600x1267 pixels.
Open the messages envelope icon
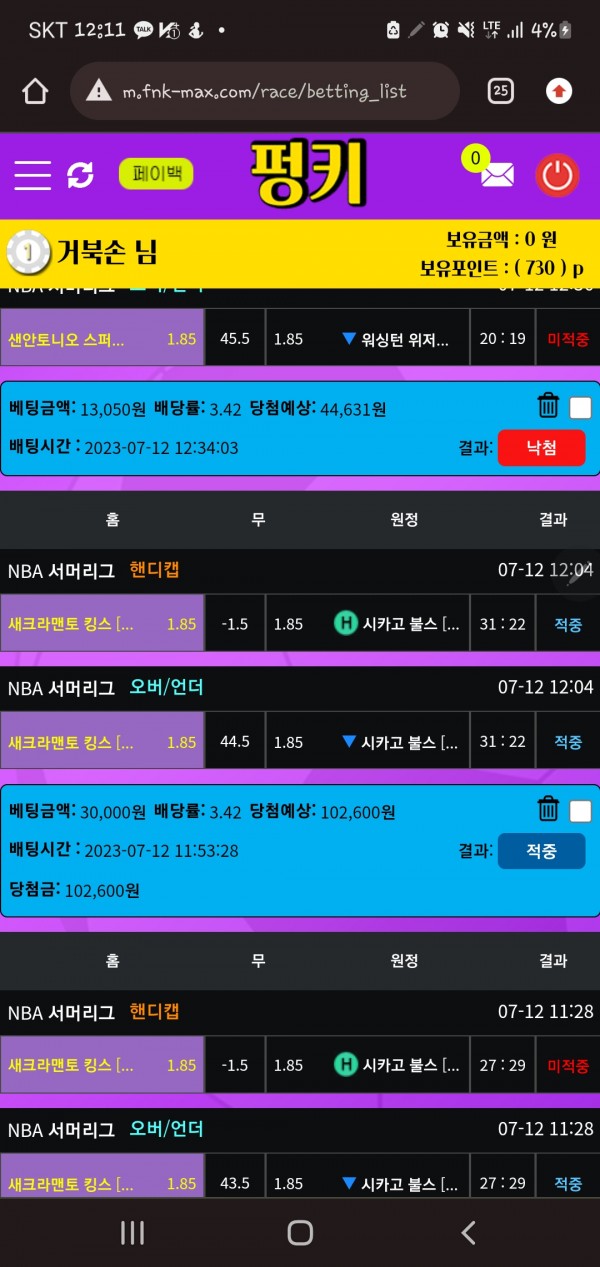pyautogui.click(x=496, y=174)
